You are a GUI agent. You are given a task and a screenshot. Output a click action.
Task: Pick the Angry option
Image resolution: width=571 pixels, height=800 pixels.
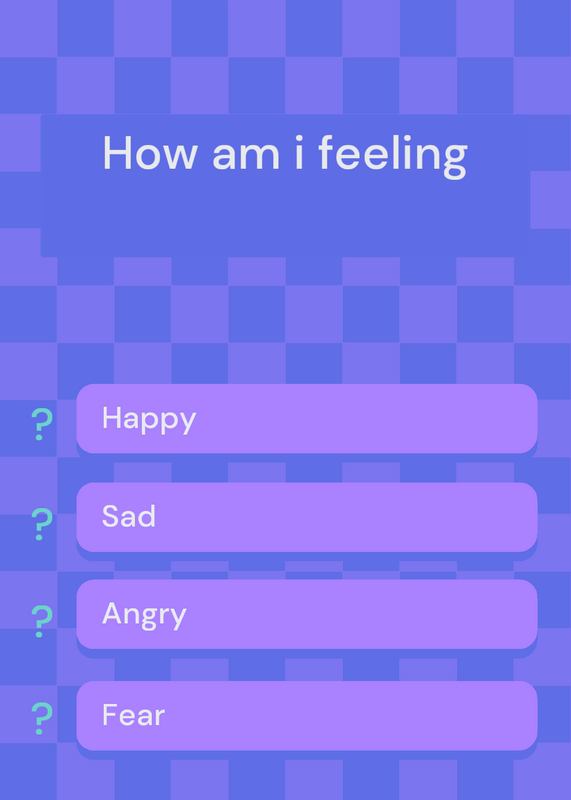pos(307,614)
